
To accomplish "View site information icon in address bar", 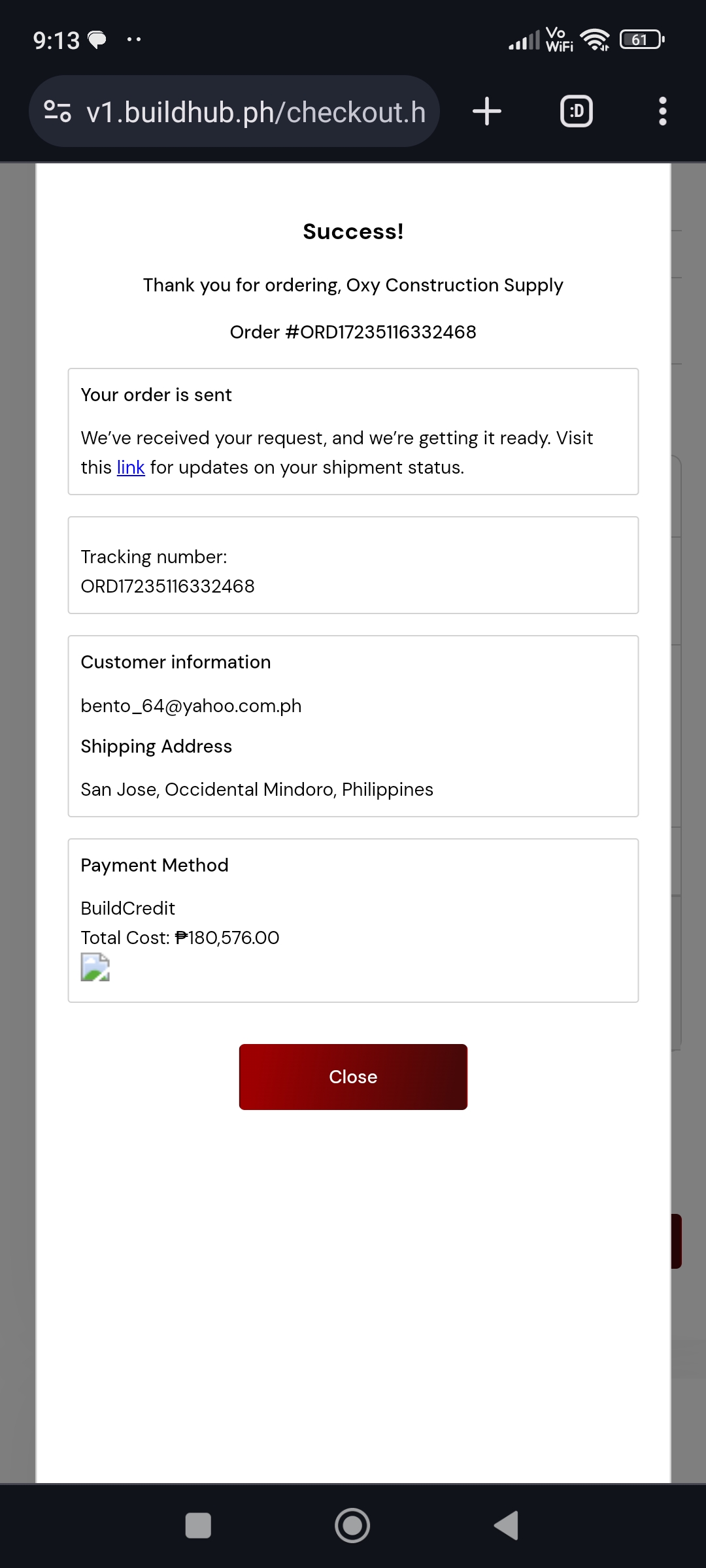I will point(58,112).
